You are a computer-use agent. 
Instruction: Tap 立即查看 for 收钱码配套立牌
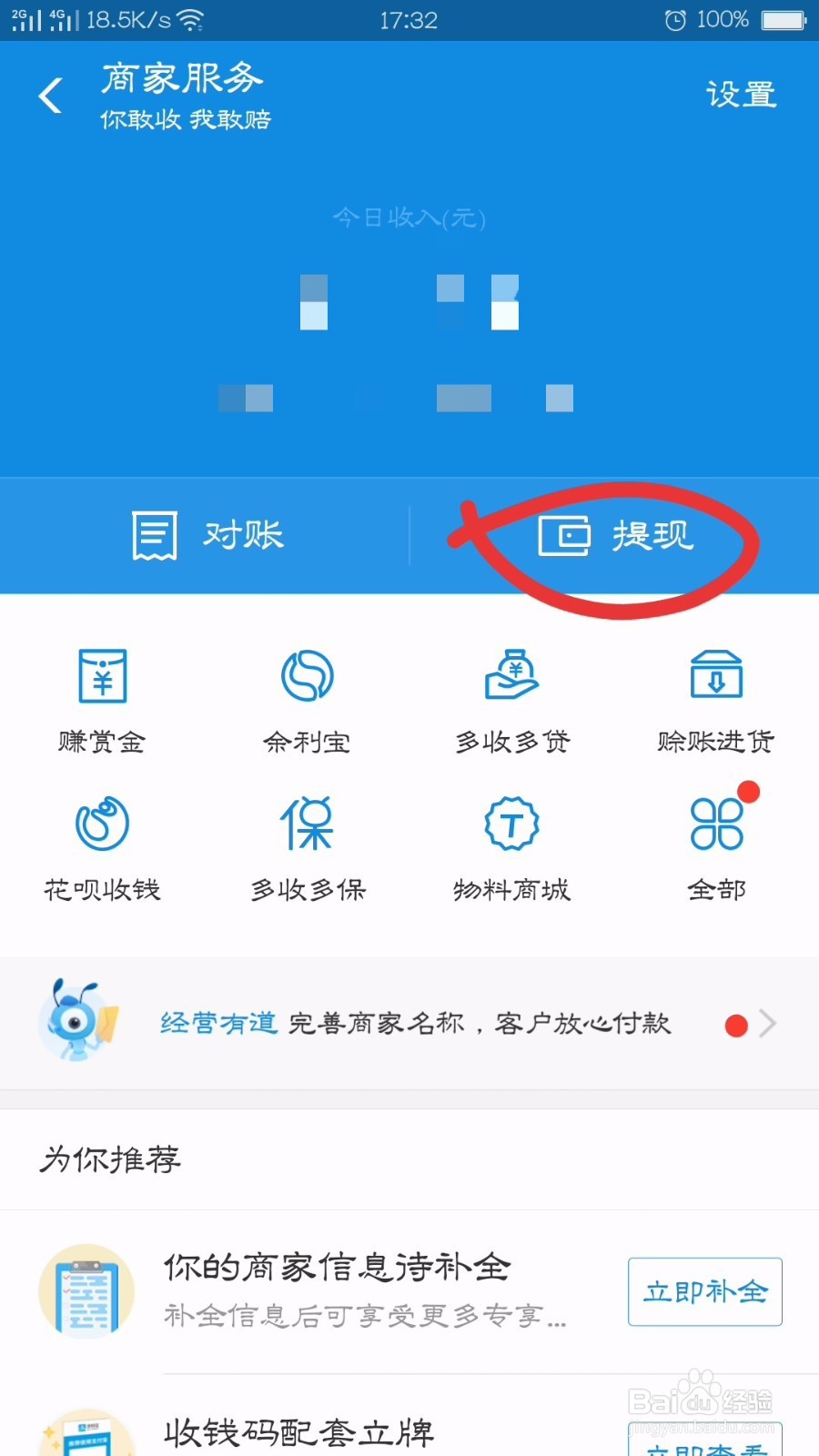coord(704,1447)
